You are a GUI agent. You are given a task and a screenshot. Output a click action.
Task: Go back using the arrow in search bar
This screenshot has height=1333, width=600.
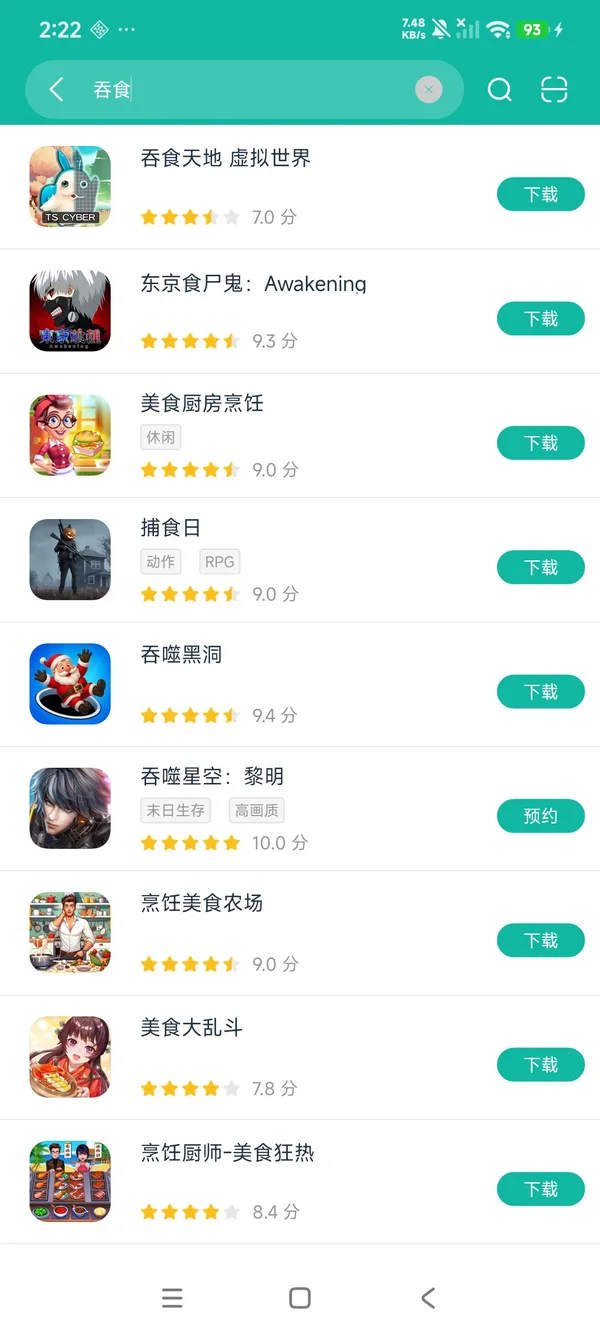57,90
